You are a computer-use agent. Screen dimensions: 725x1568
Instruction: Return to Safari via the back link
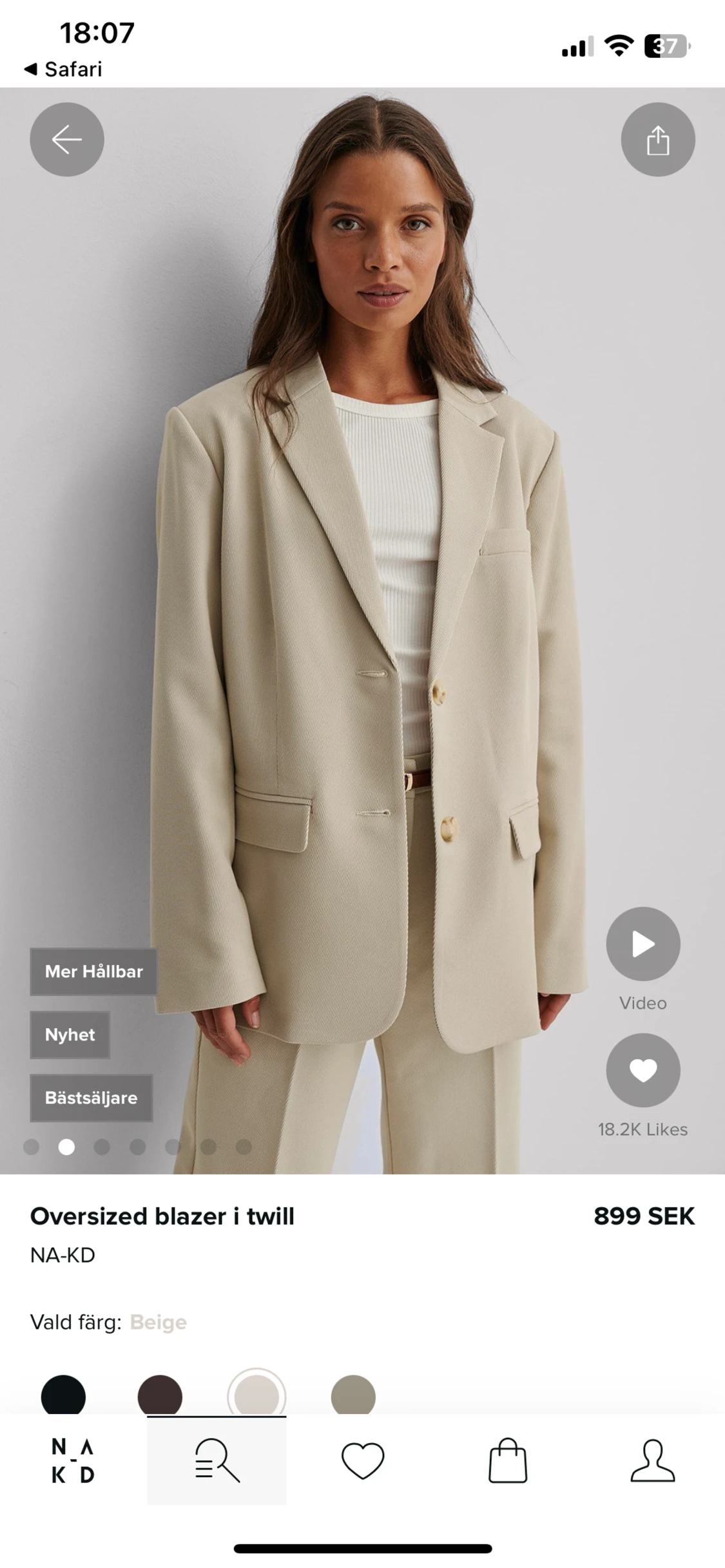[x=63, y=69]
